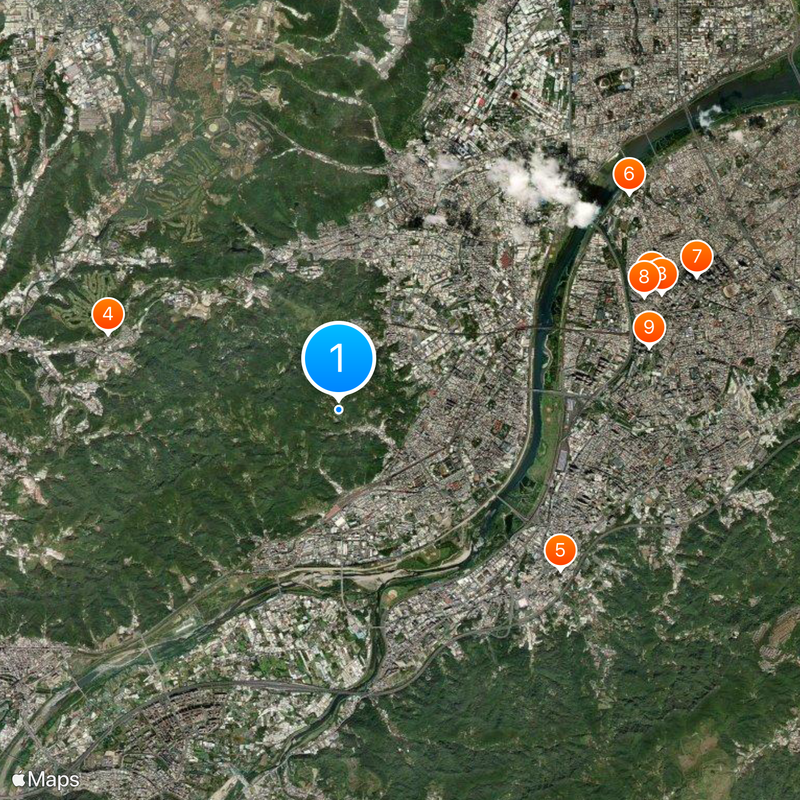Choose the orange pin numbered 8
This screenshot has width=800, height=800.
644,276
